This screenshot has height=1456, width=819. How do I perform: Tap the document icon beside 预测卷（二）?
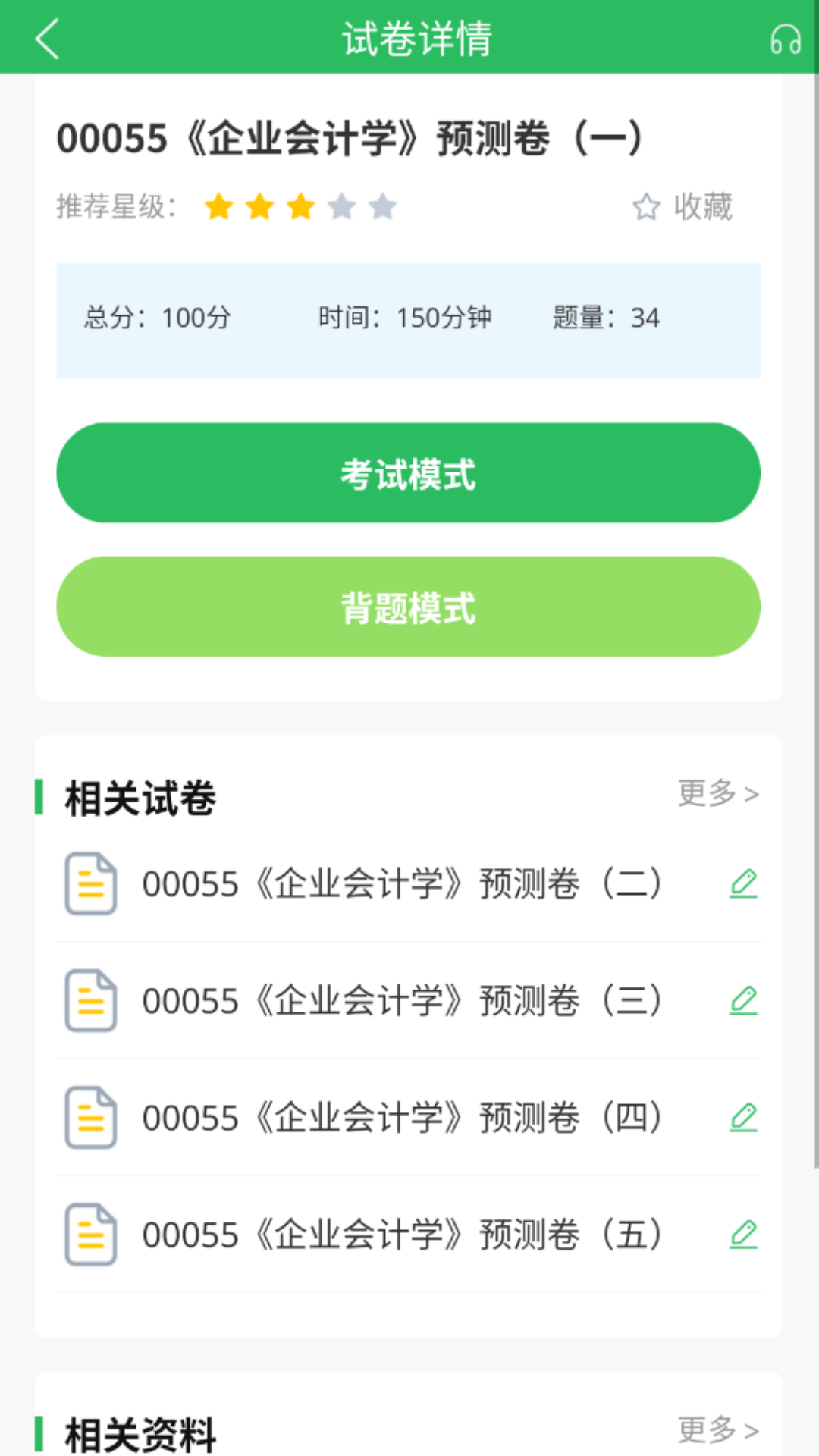(x=91, y=883)
